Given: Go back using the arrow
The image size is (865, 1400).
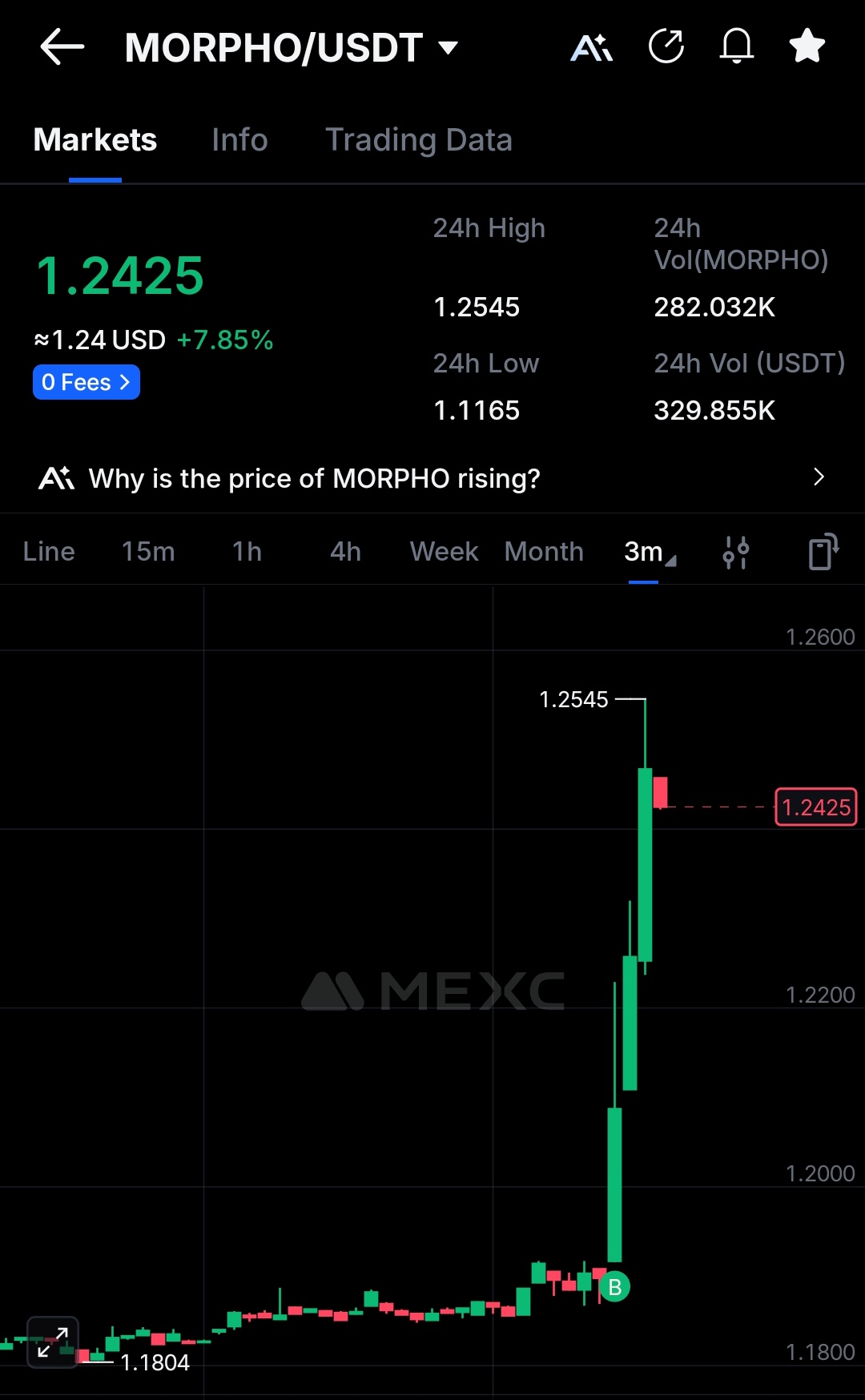Looking at the screenshot, I should tap(62, 47).
